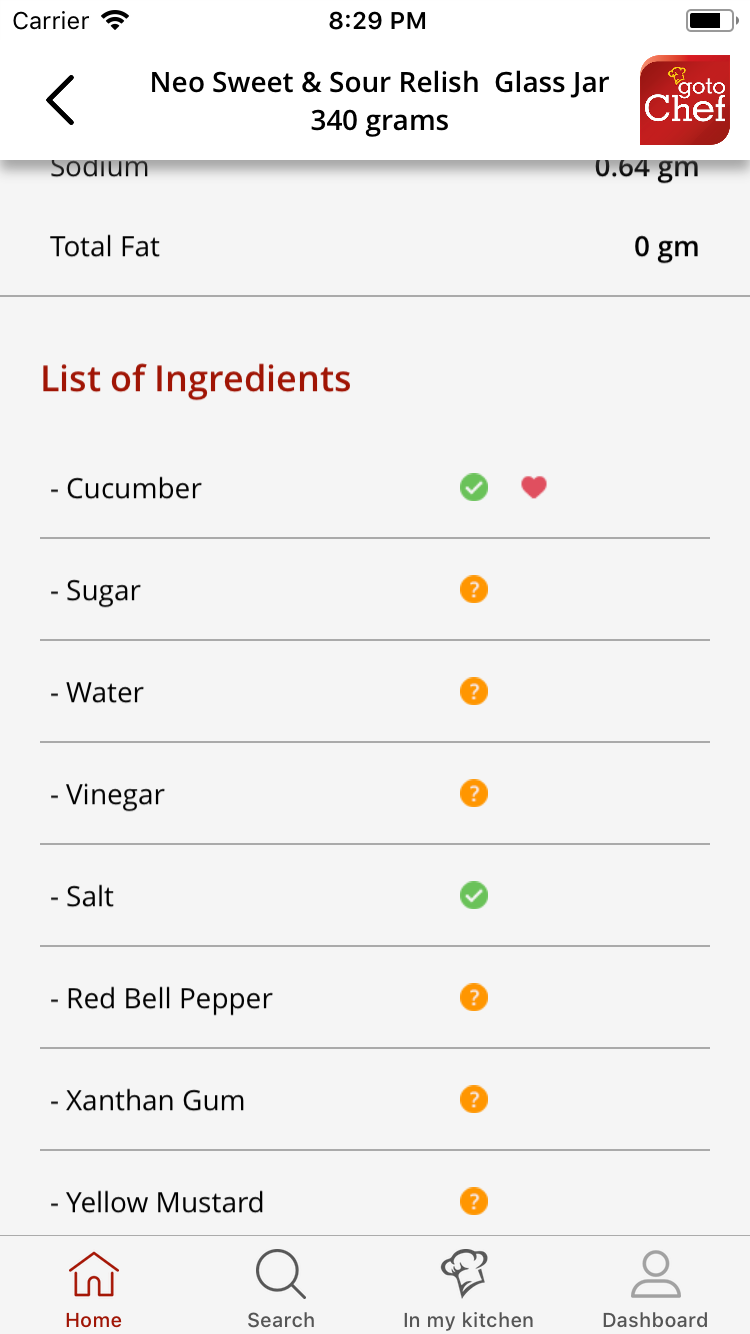Switch to the Home tab

[93, 1288]
